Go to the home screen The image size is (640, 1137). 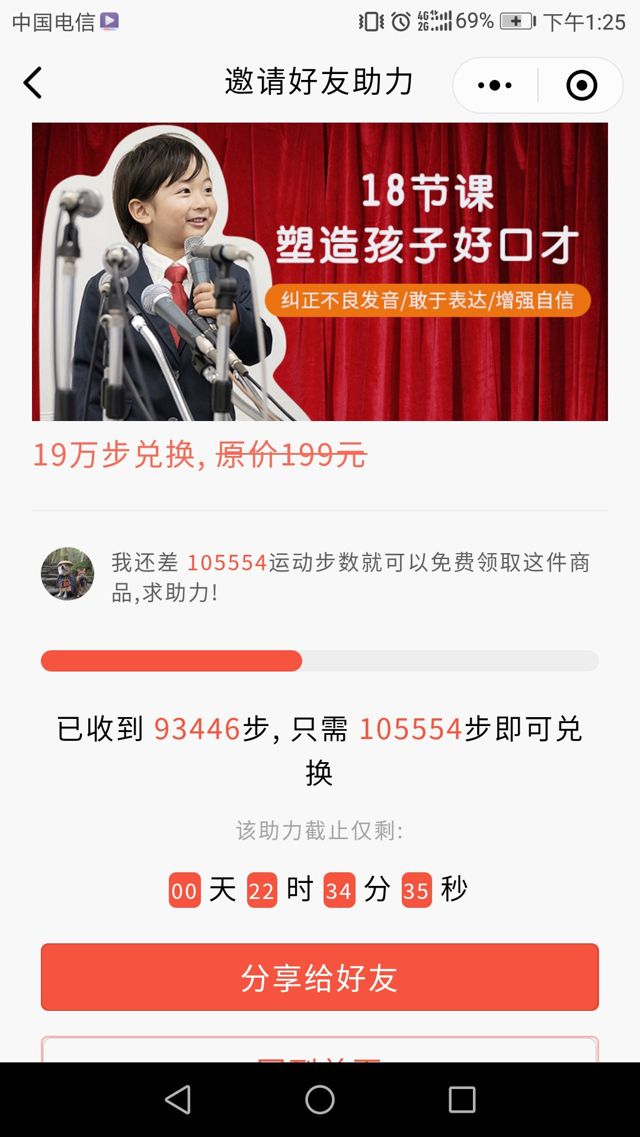pyautogui.click(x=320, y=1100)
